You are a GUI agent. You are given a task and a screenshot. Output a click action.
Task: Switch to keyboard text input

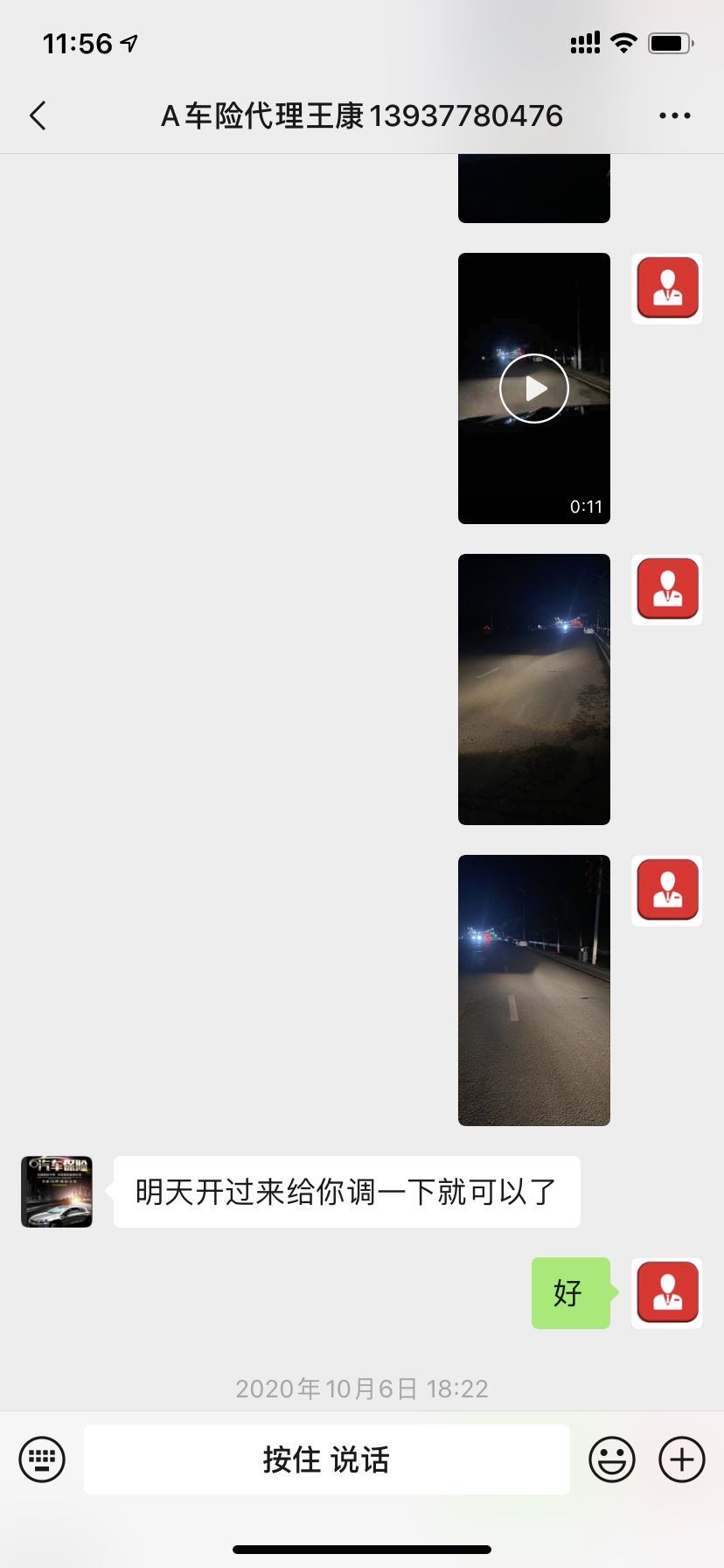pyautogui.click(x=42, y=1459)
